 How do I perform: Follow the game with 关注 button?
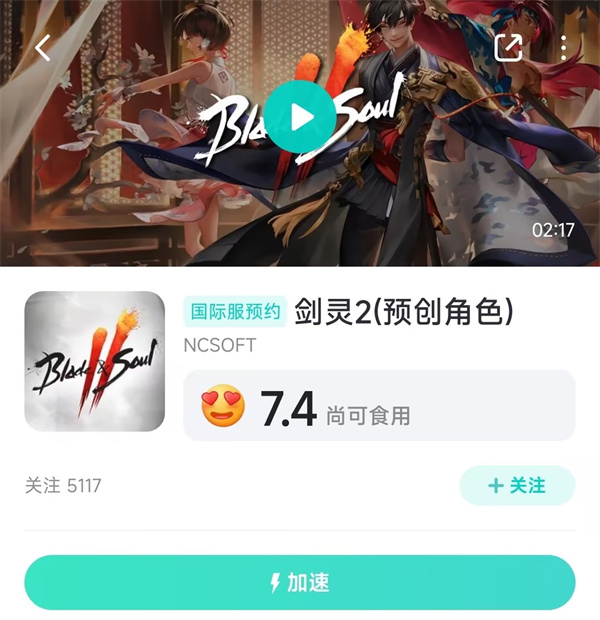517,485
